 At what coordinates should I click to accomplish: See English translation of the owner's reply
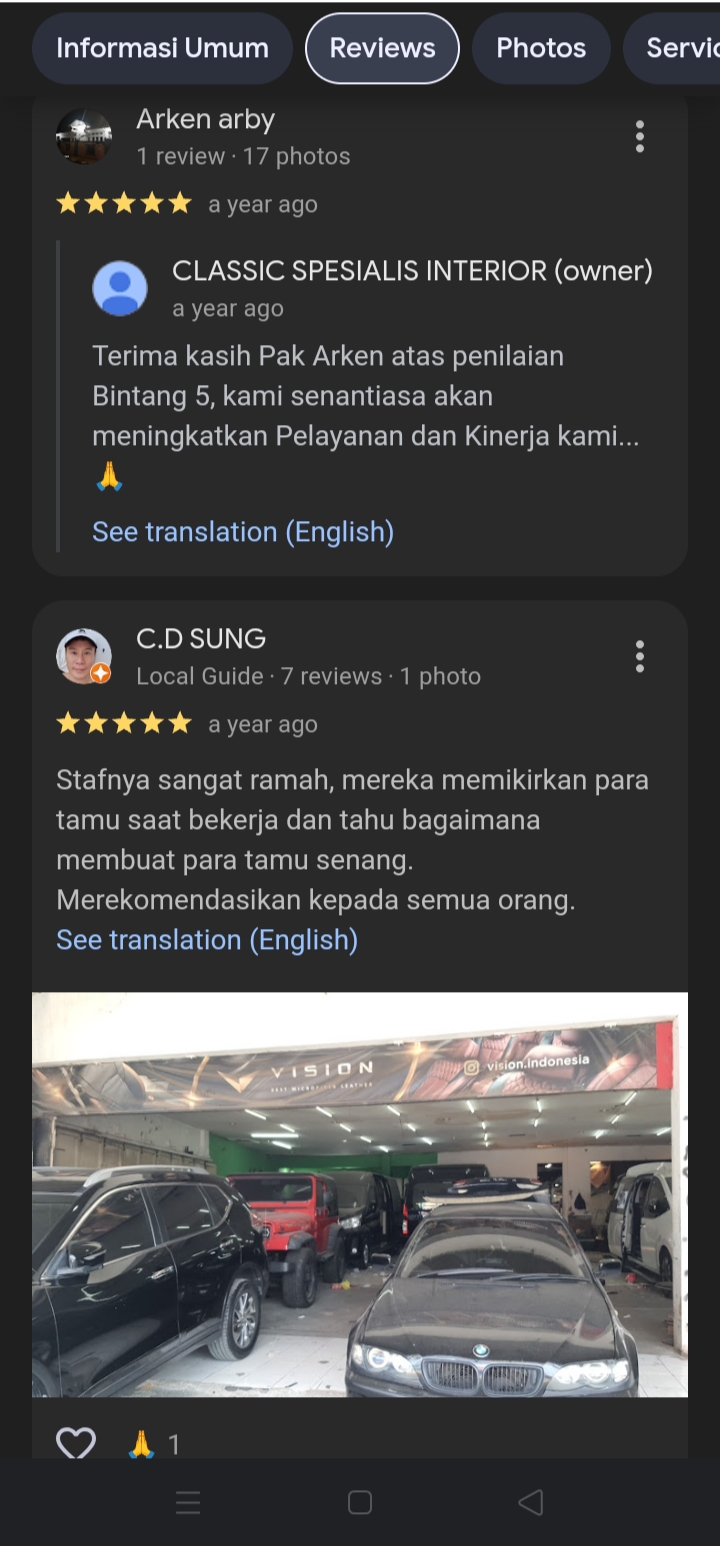[243, 531]
